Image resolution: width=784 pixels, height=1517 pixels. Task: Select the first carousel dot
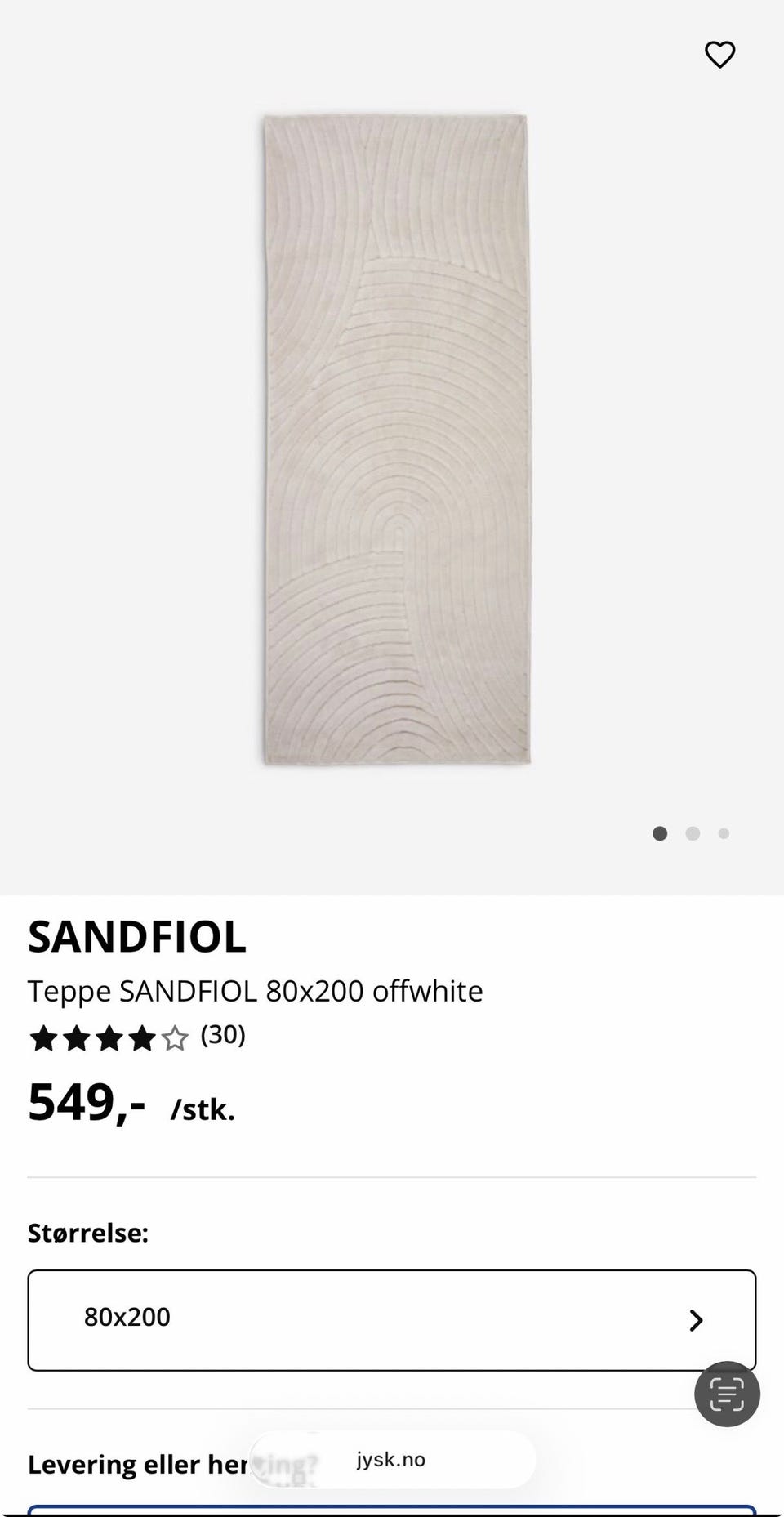point(660,833)
